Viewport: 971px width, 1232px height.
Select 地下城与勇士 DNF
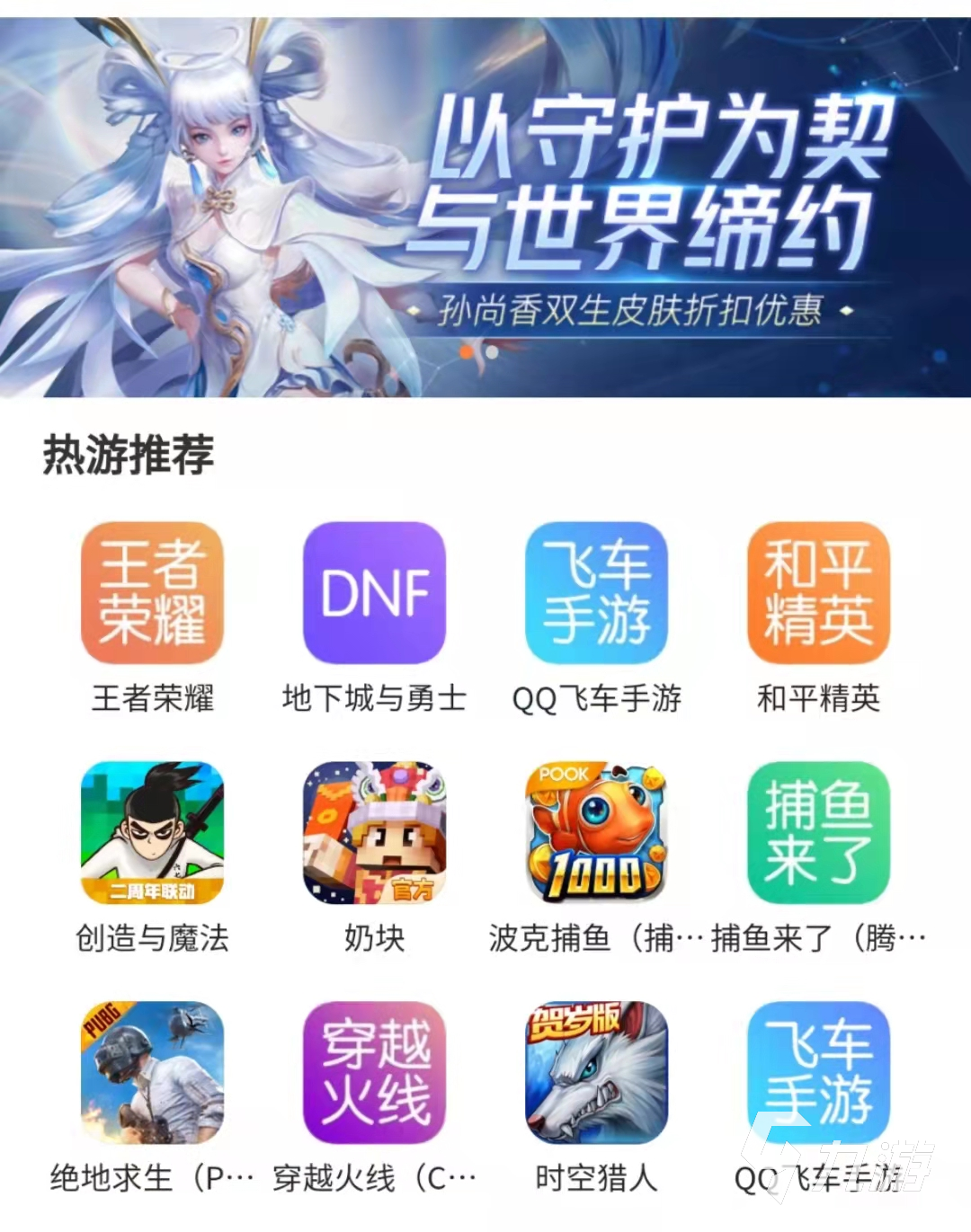coord(374,593)
